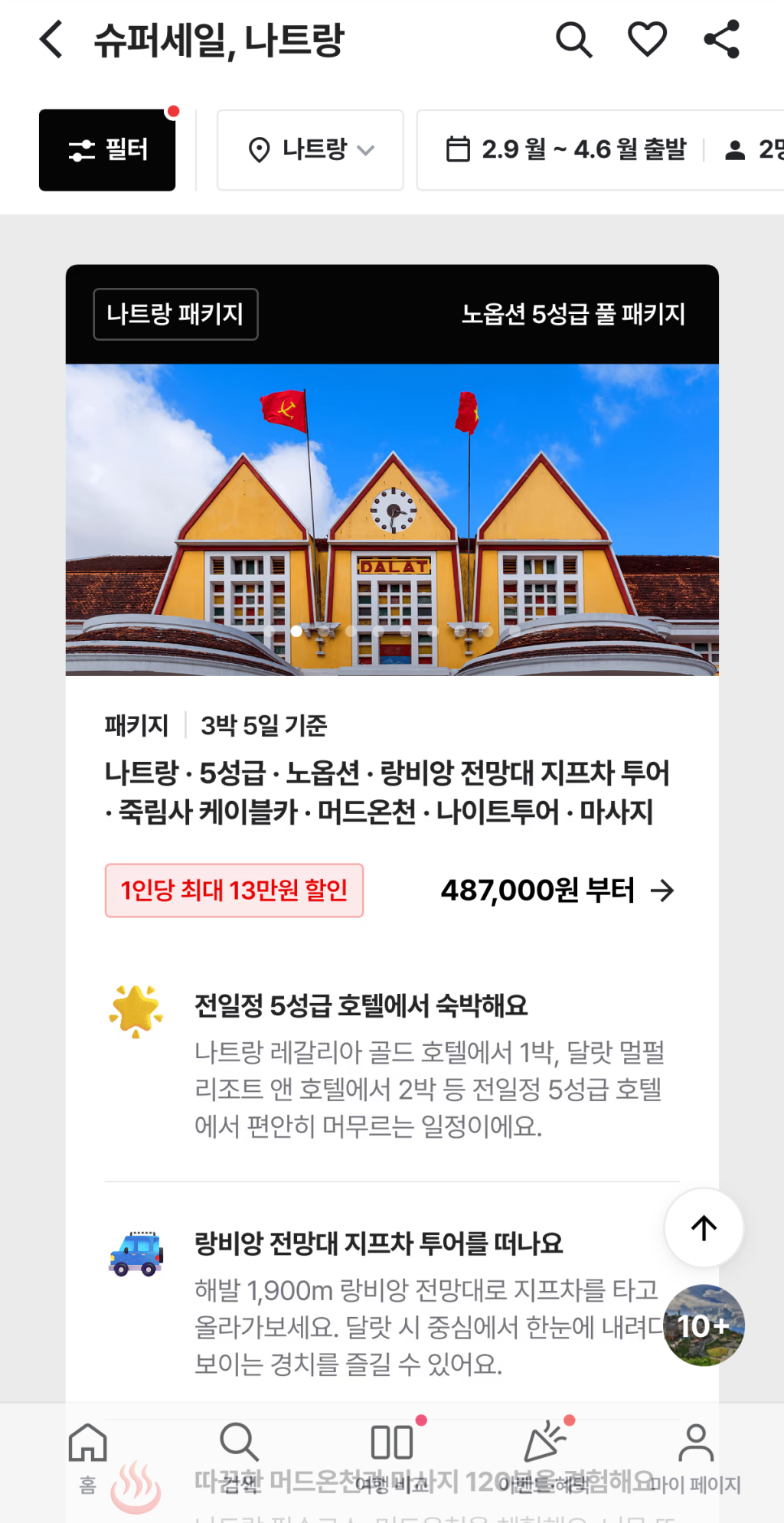
Task: Open the 나트랑 5성급 노옵션 package details
Action: coord(387,792)
